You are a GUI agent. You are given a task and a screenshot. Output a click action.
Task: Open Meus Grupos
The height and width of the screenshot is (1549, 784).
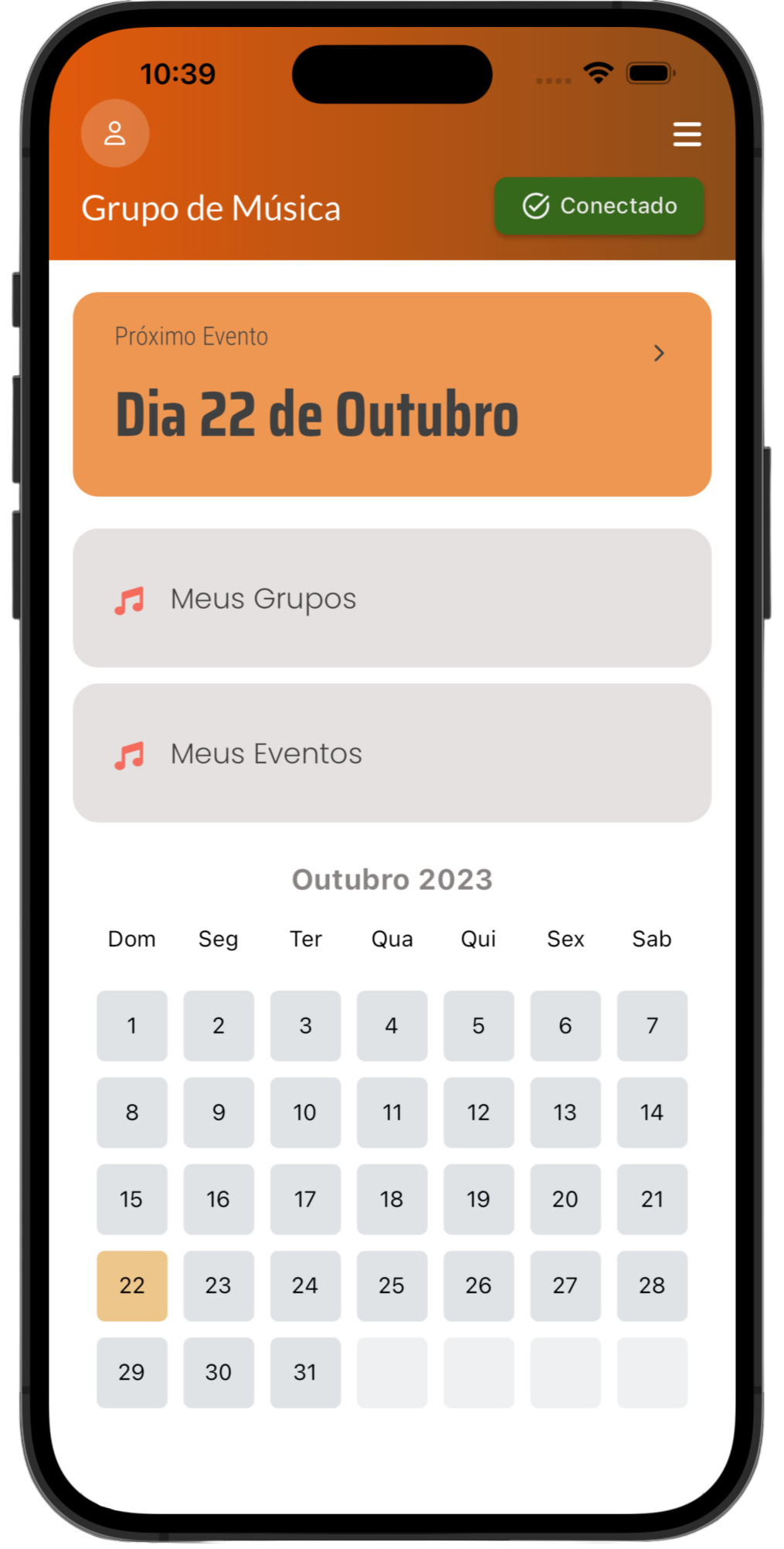[392, 598]
